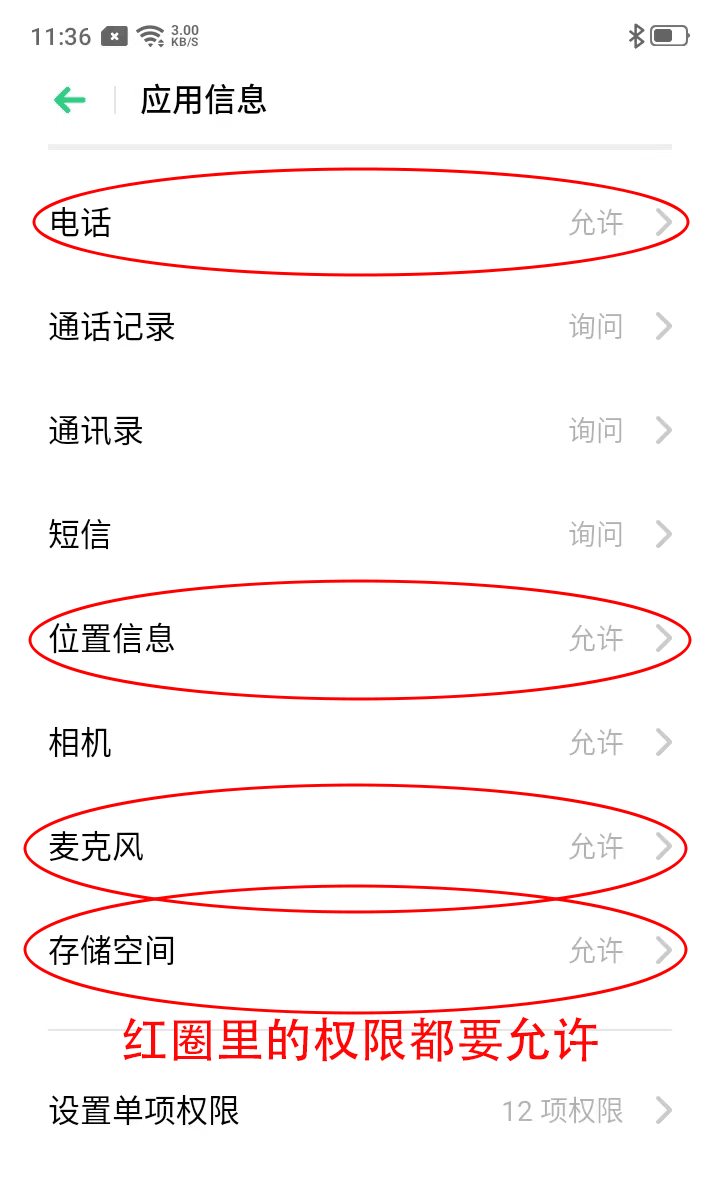Open 设置单项权限 with 12 项权限
This screenshot has height=1186, width=720.
(x=360, y=1111)
